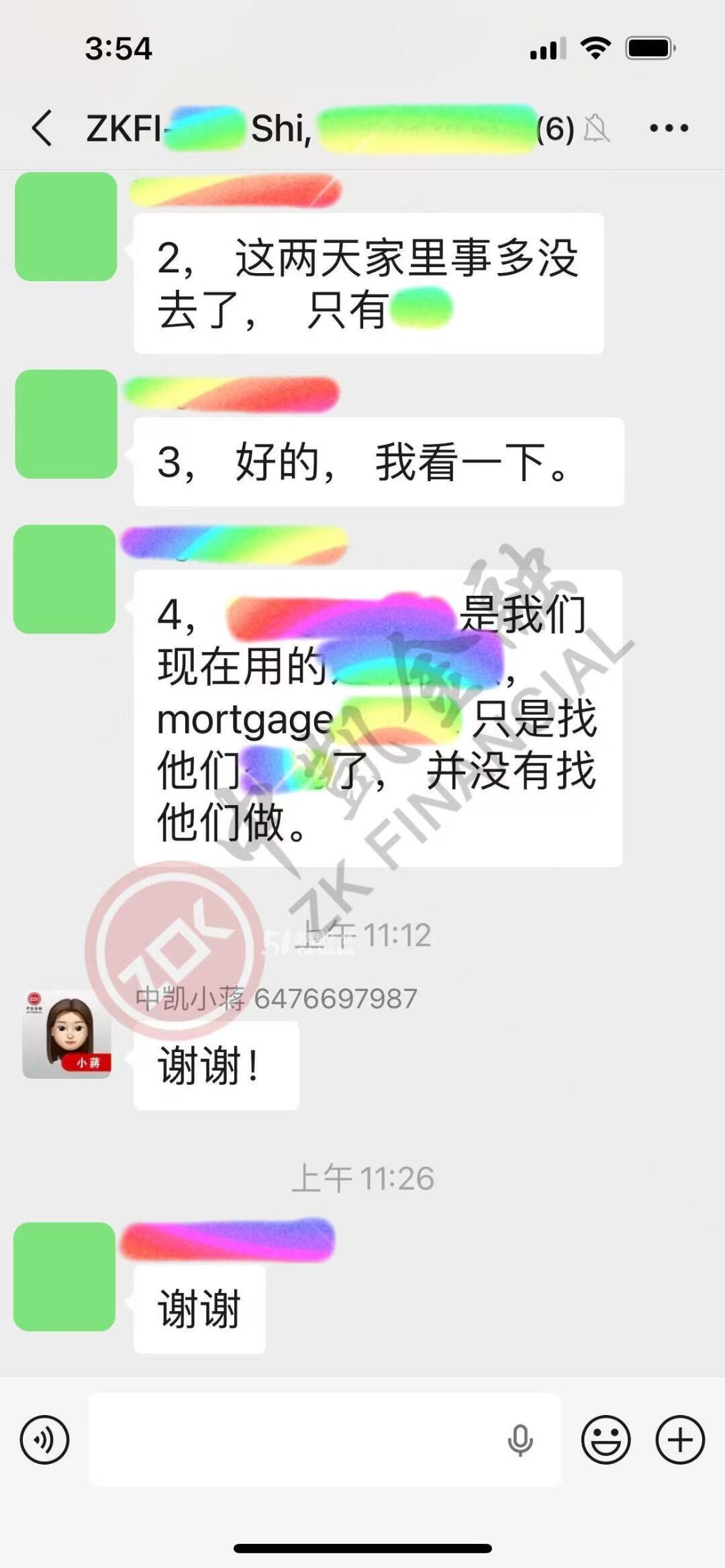
Task: Open the group chat options menu
Action: (x=669, y=127)
